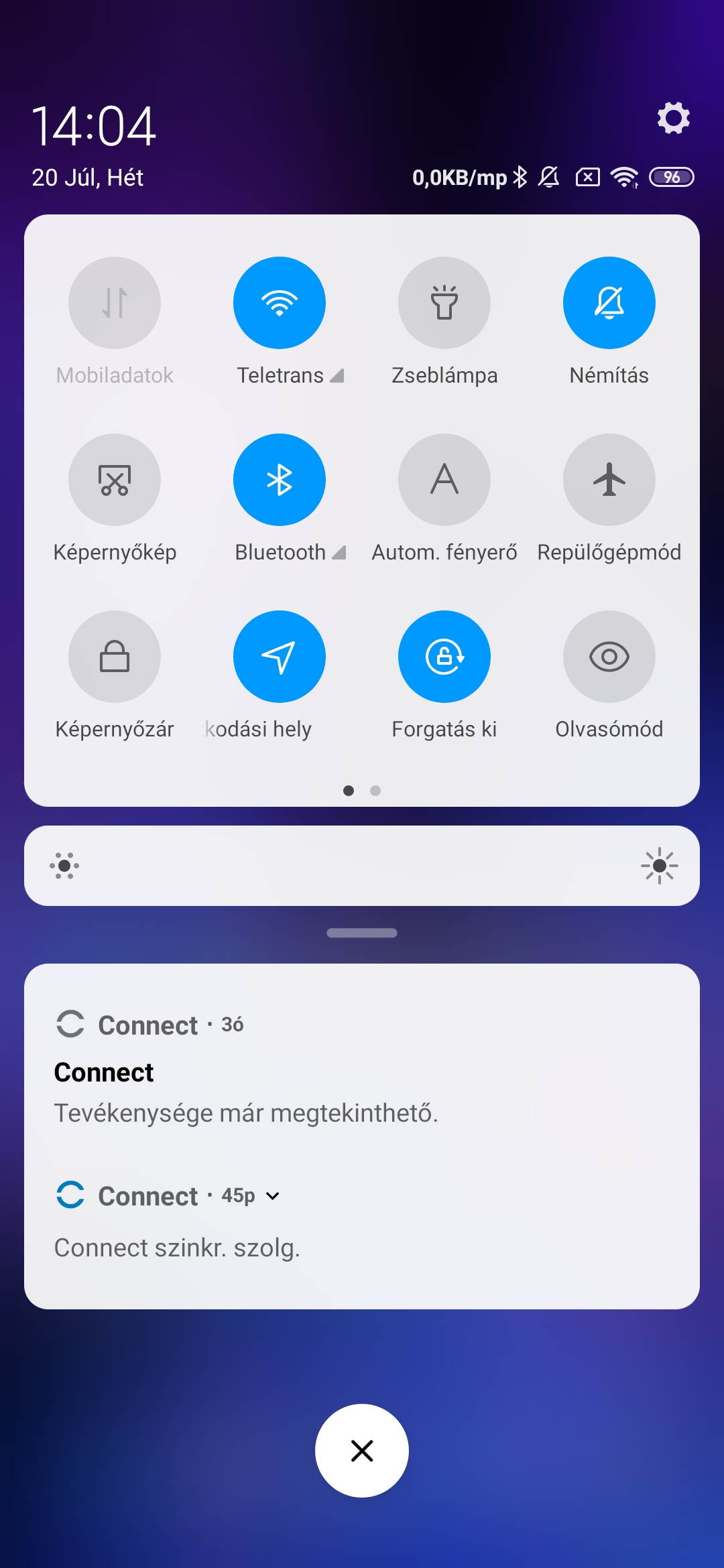Enable Mobiladatok mobile data toggle
Screen dimensions: 724x1568
point(115,303)
